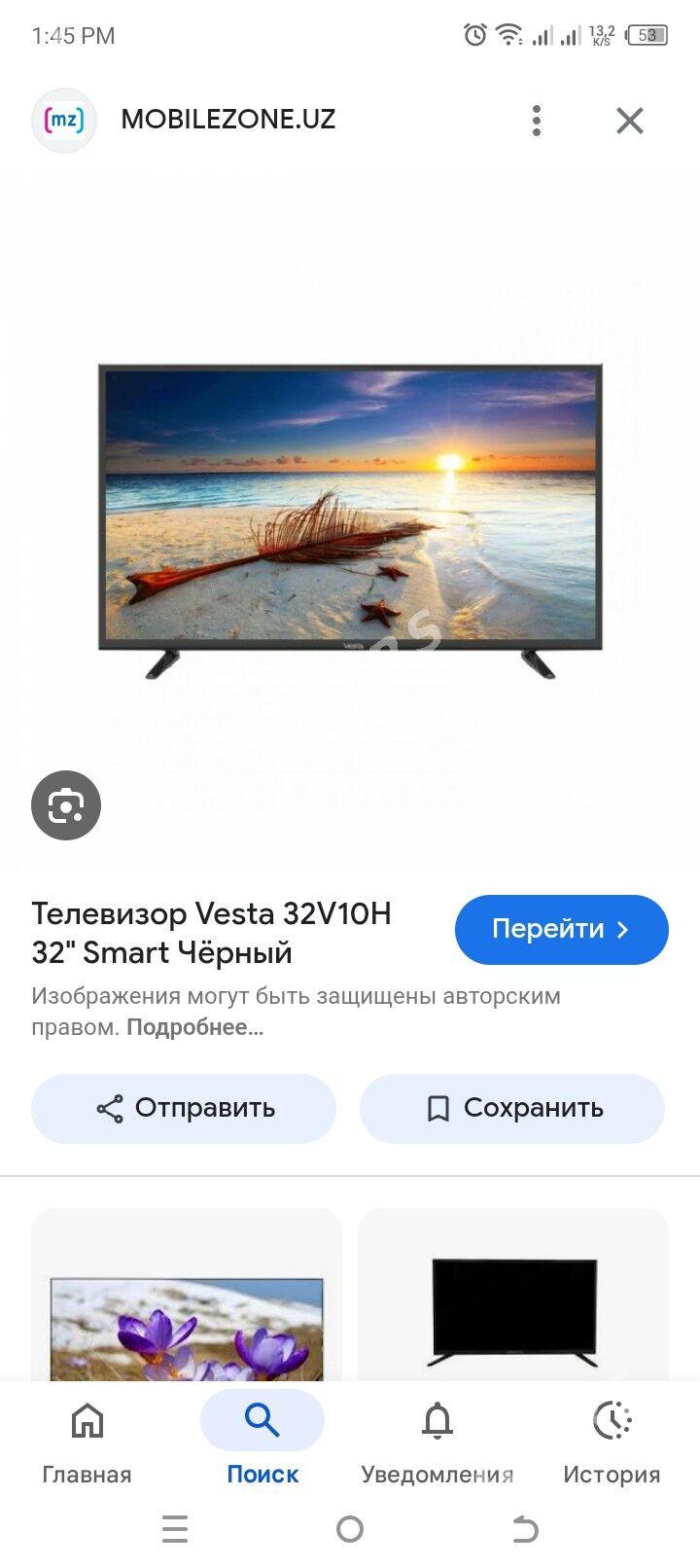The width and height of the screenshot is (700, 1568).
Task: Open related image of black TV
Action: point(513,1295)
